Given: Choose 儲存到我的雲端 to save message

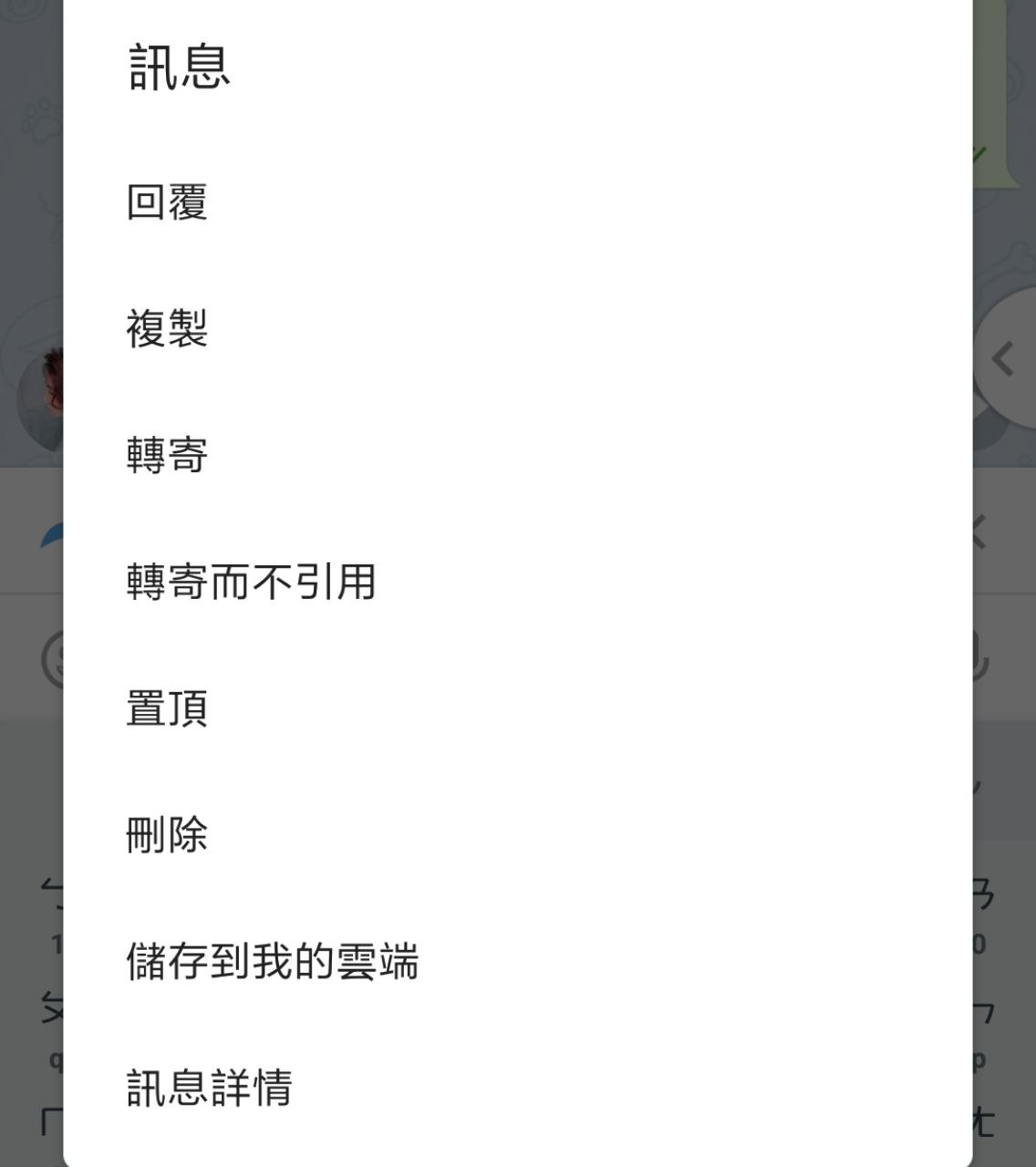Looking at the screenshot, I should pos(272,962).
